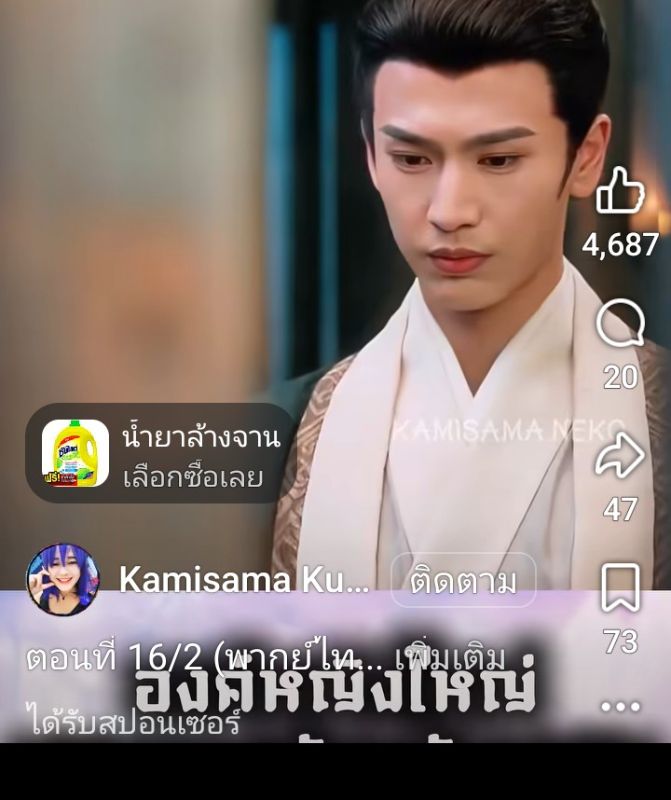This screenshot has height=800, width=671.
Task: Open the น้ำยาล้างจาน product card
Action: (x=160, y=453)
